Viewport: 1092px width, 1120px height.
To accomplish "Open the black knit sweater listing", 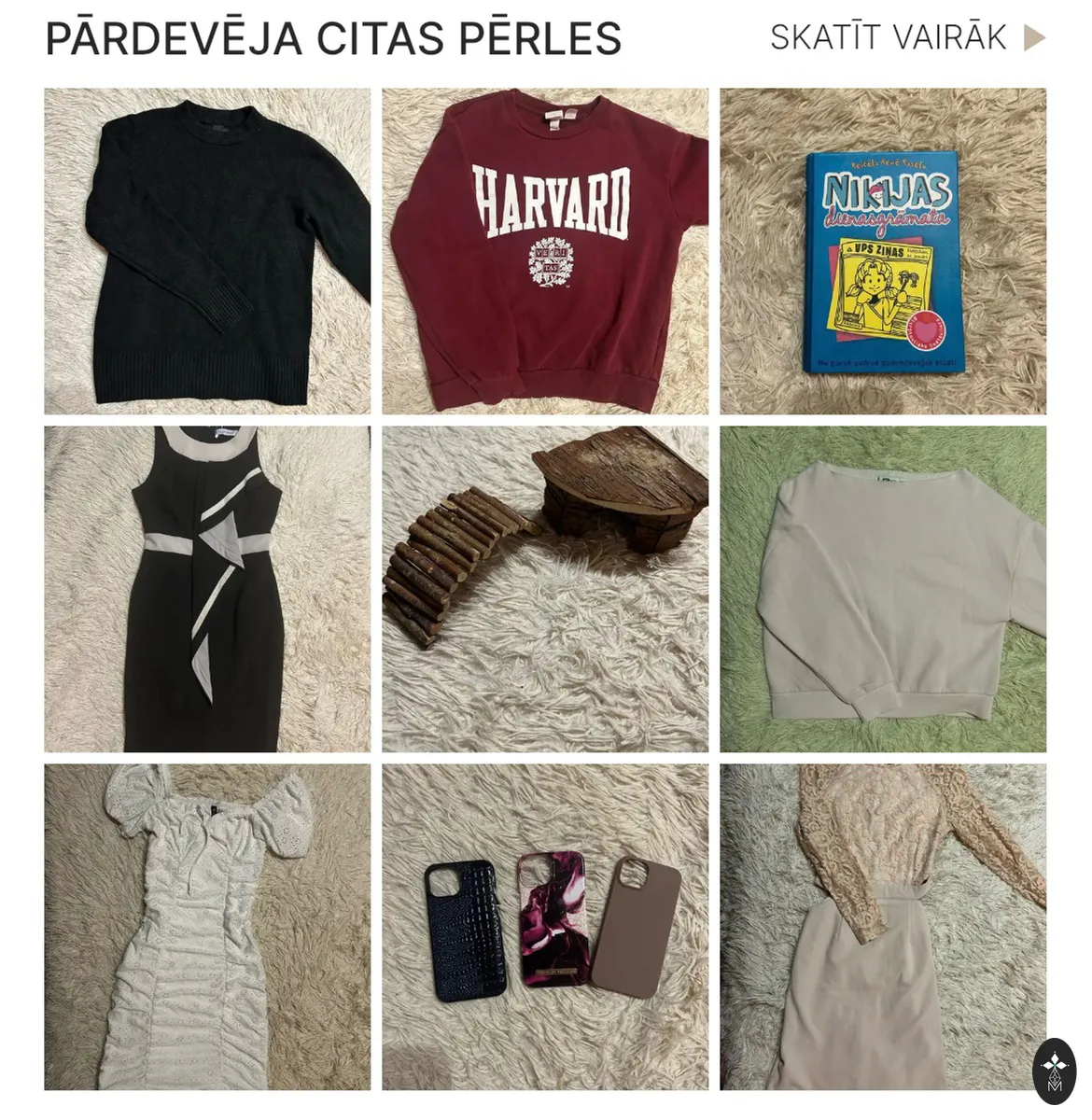I will coord(207,251).
